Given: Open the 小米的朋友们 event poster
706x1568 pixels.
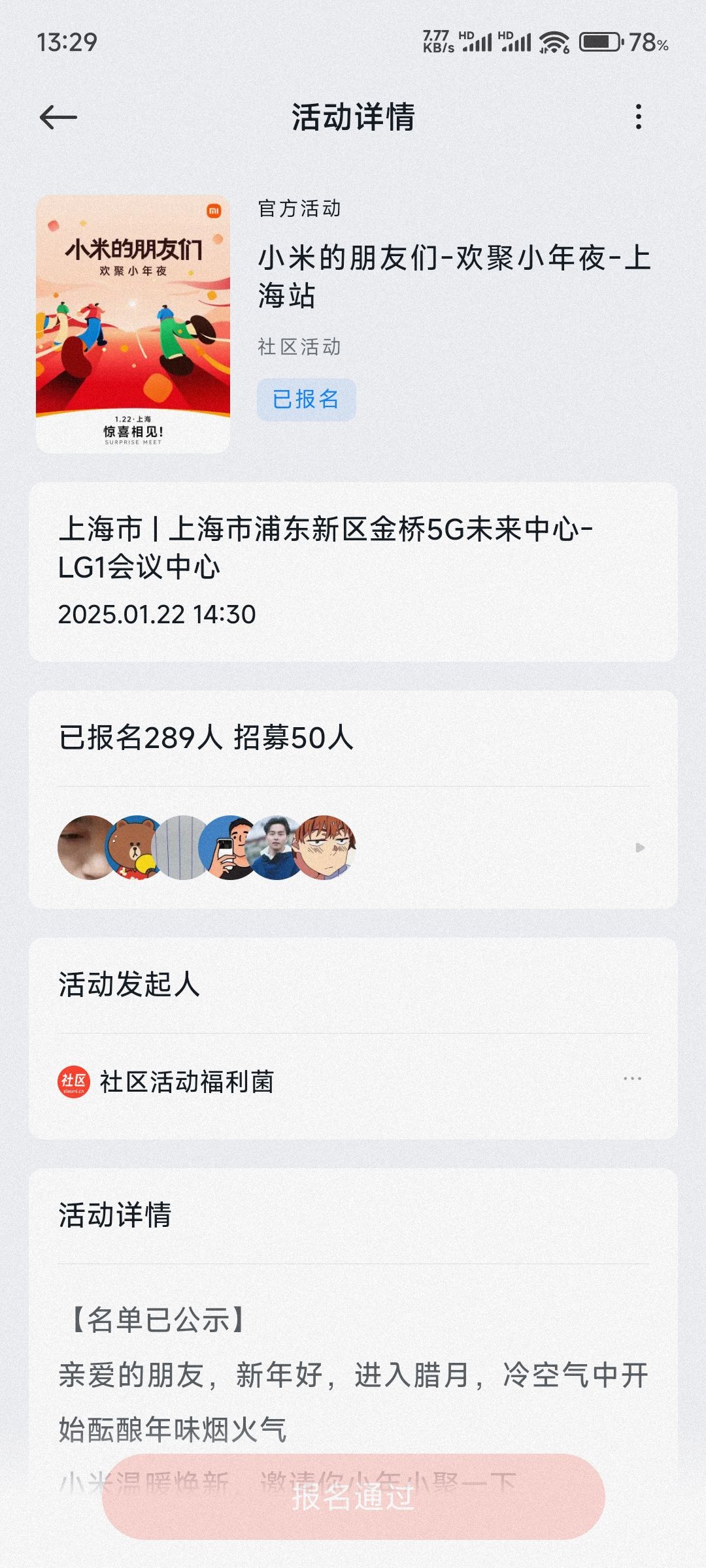Looking at the screenshot, I should 133,324.
